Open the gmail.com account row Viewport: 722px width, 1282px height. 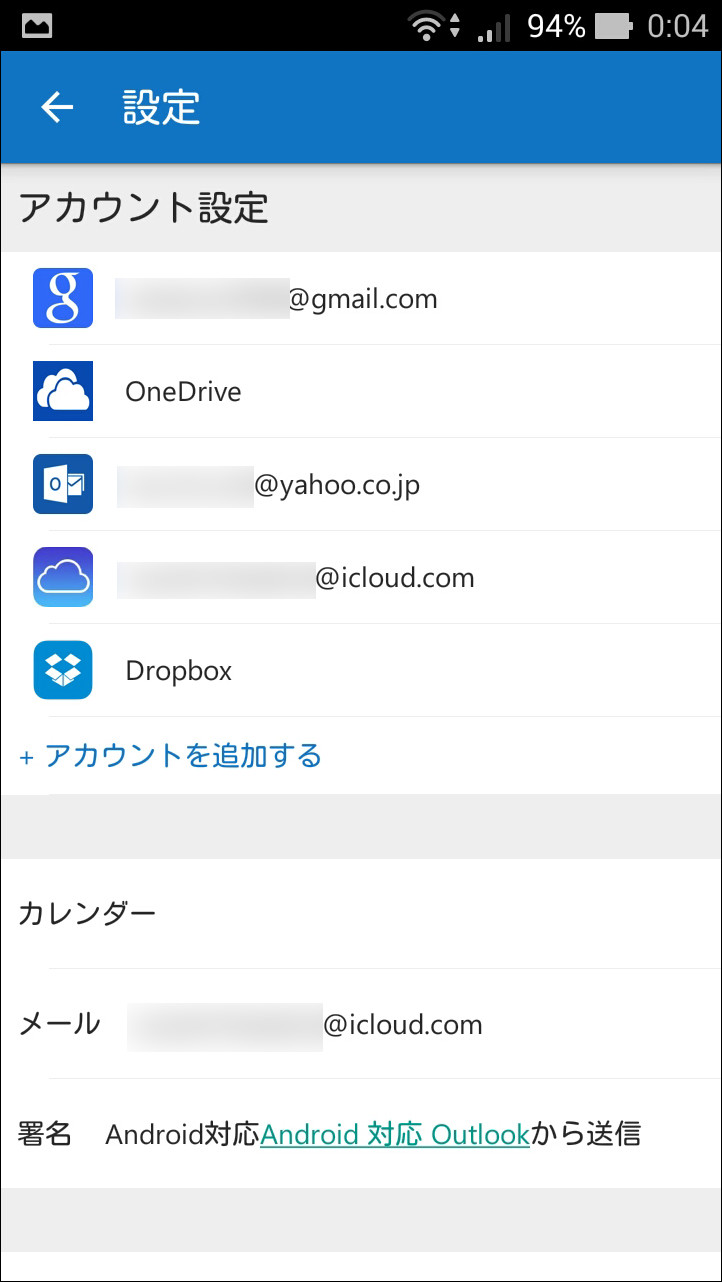coord(360,298)
